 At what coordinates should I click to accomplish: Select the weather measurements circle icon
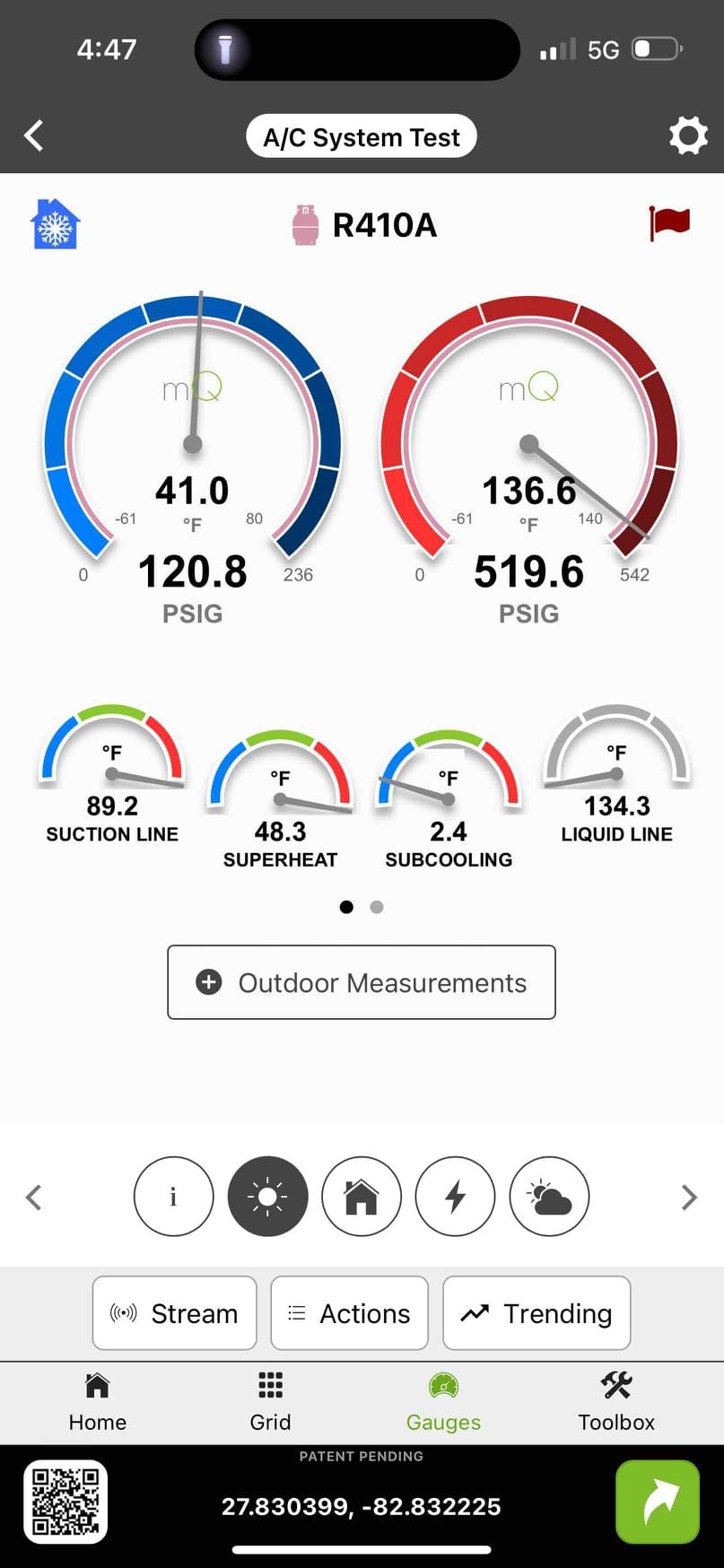pos(549,1197)
